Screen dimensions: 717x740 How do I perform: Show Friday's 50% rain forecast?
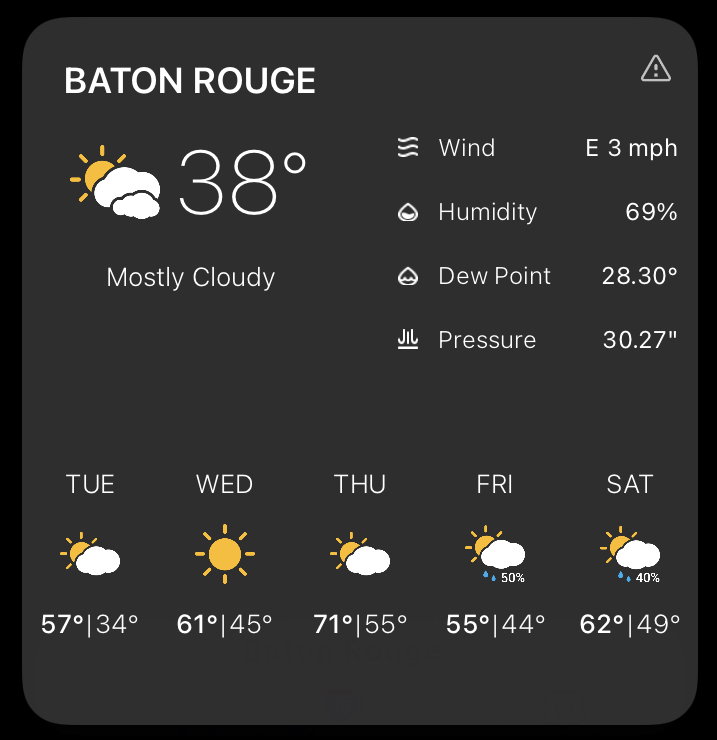(x=495, y=555)
